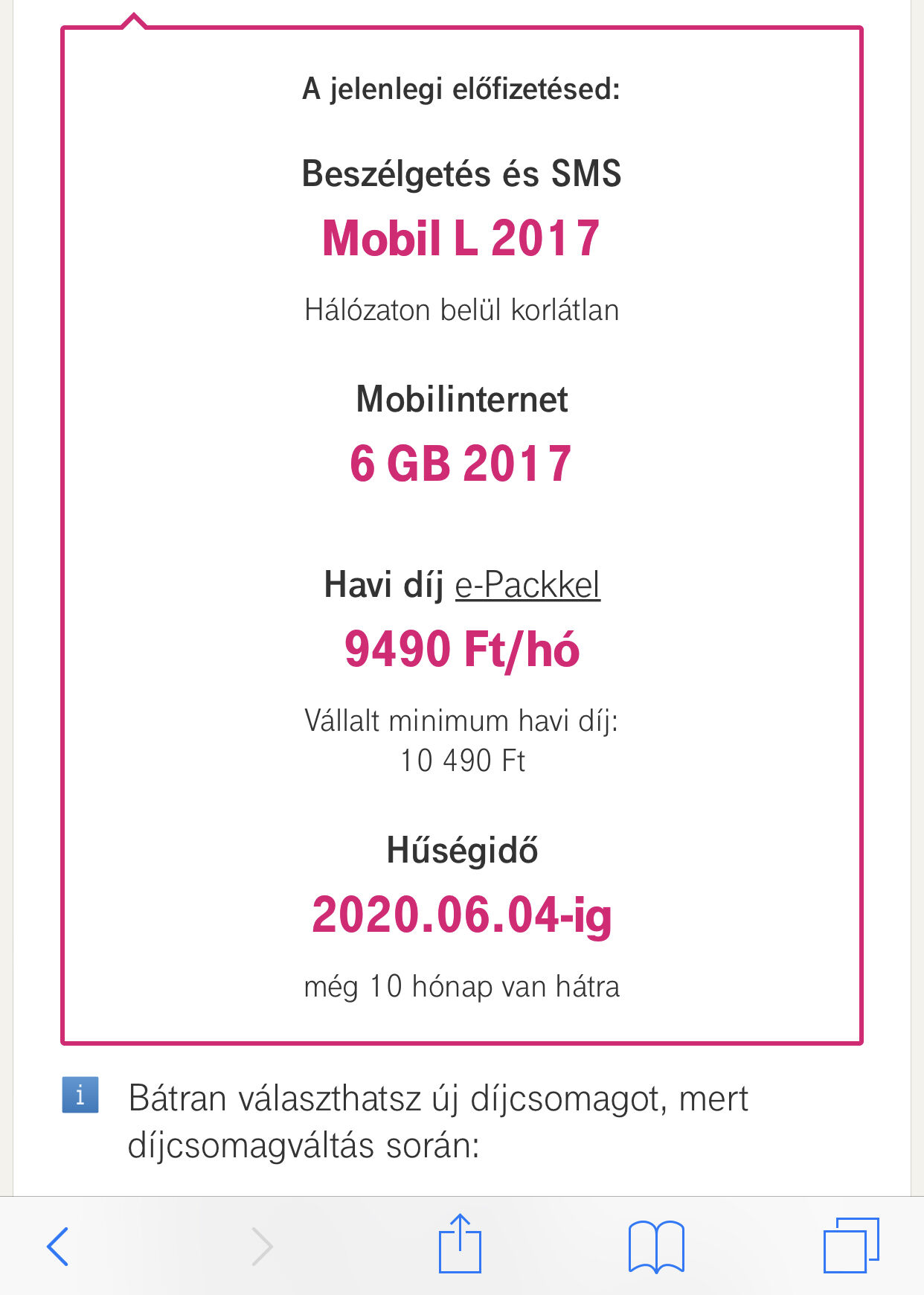Screen dimensions: 924x1295
Task: Open the share sheet
Action: pyautogui.click(x=460, y=1244)
